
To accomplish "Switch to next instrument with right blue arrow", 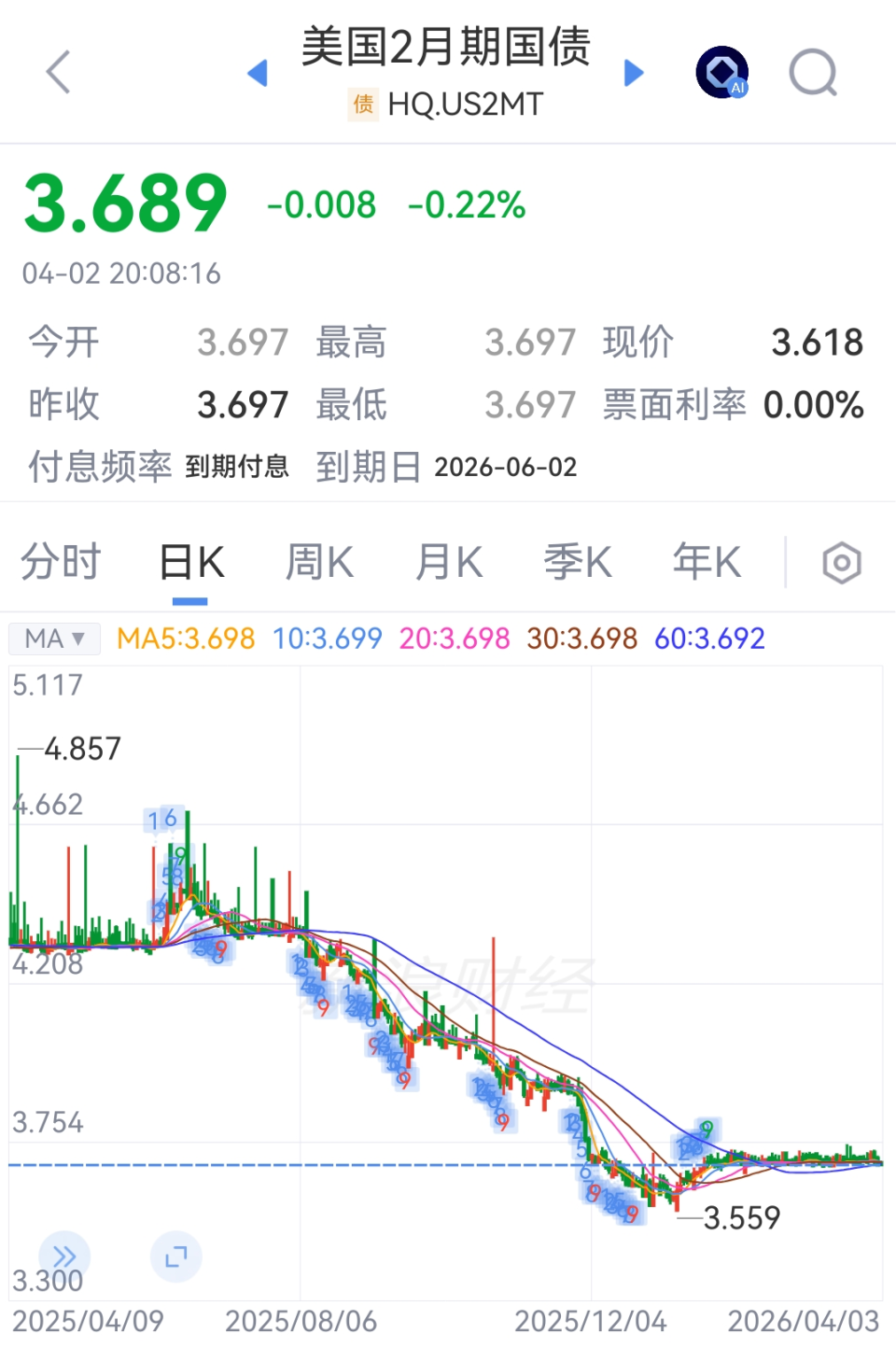I will click(634, 73).
